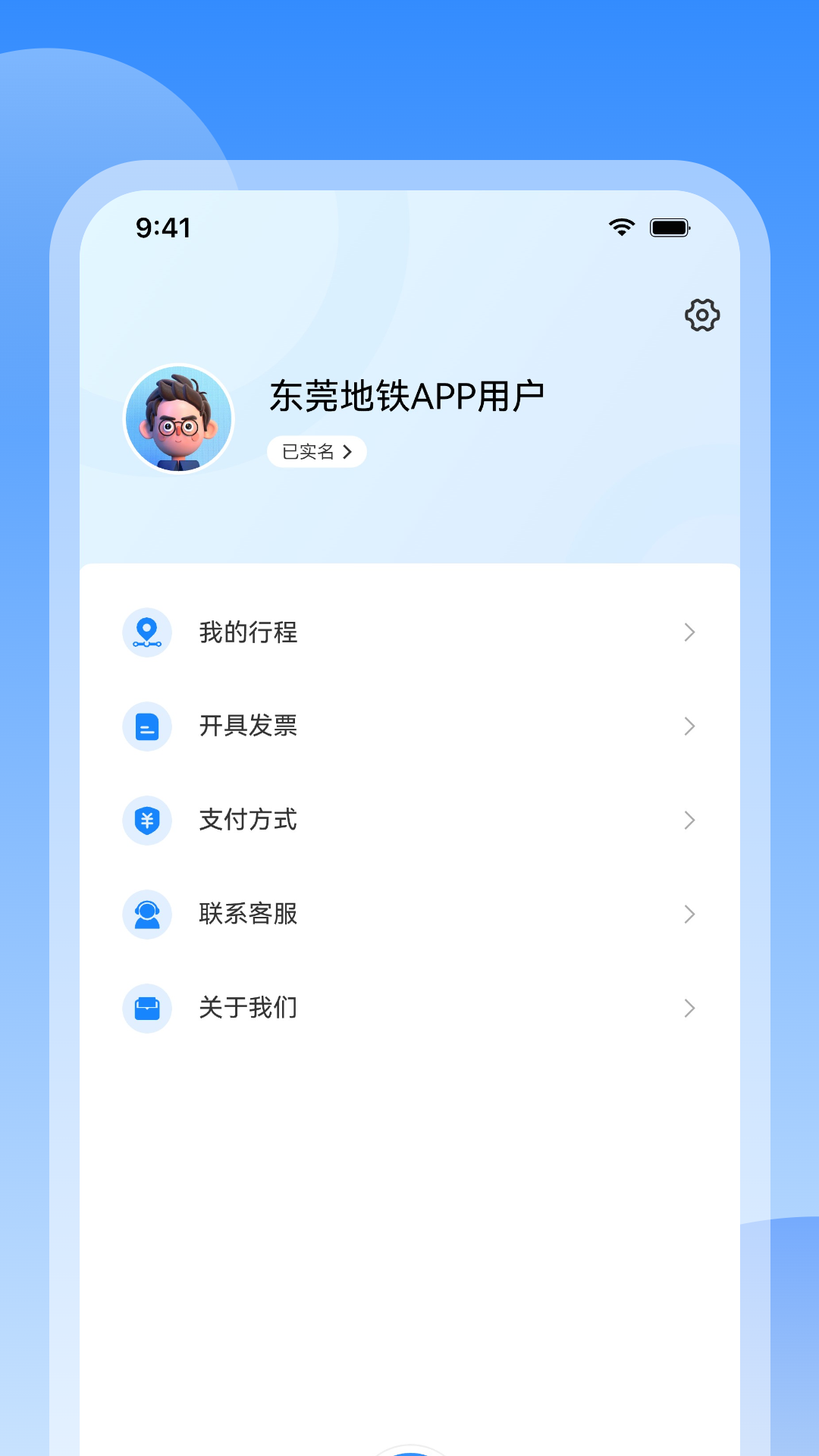Screen dimensions: 819x1456
Task: Click the 开具发票 invoice document icon
Action: tap(147, 726)
